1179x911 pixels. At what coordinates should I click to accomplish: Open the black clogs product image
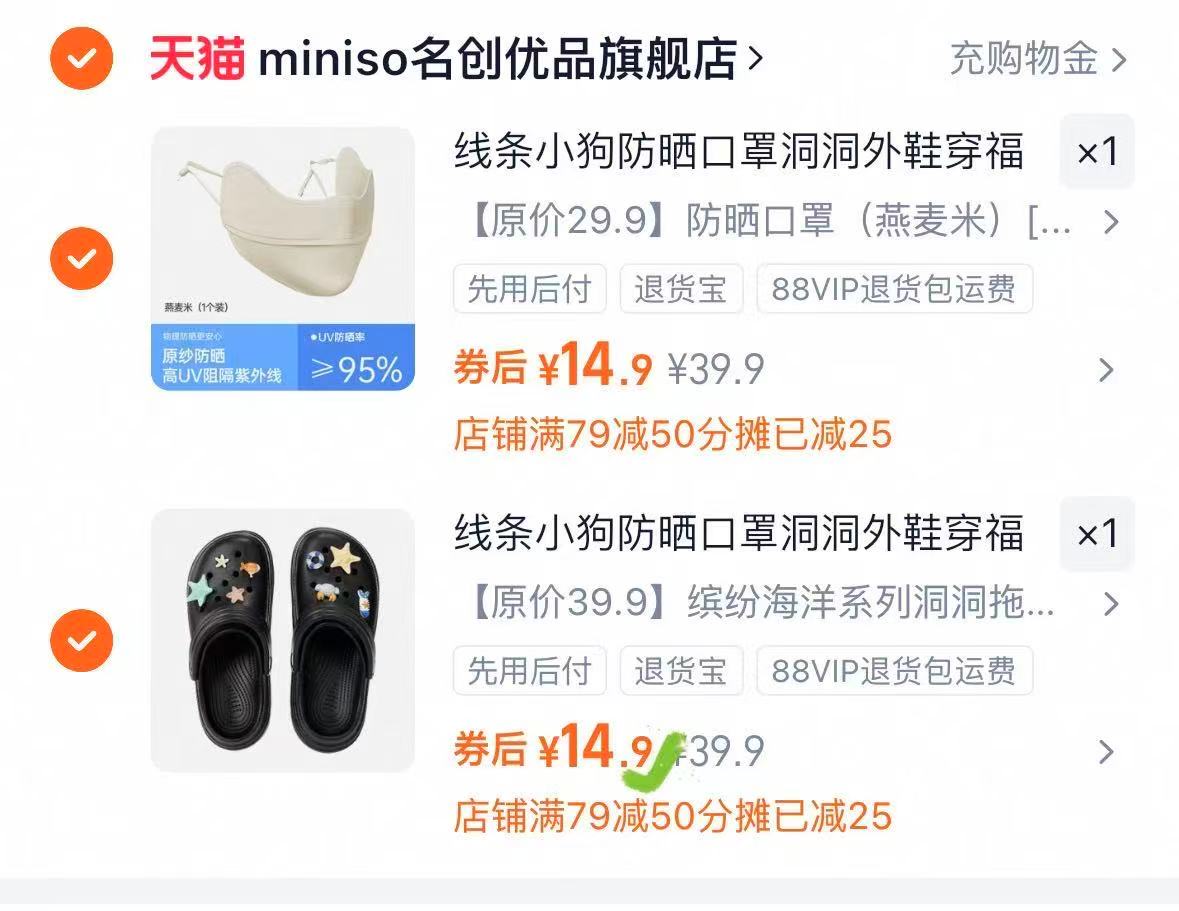click(x=283, y=640)
